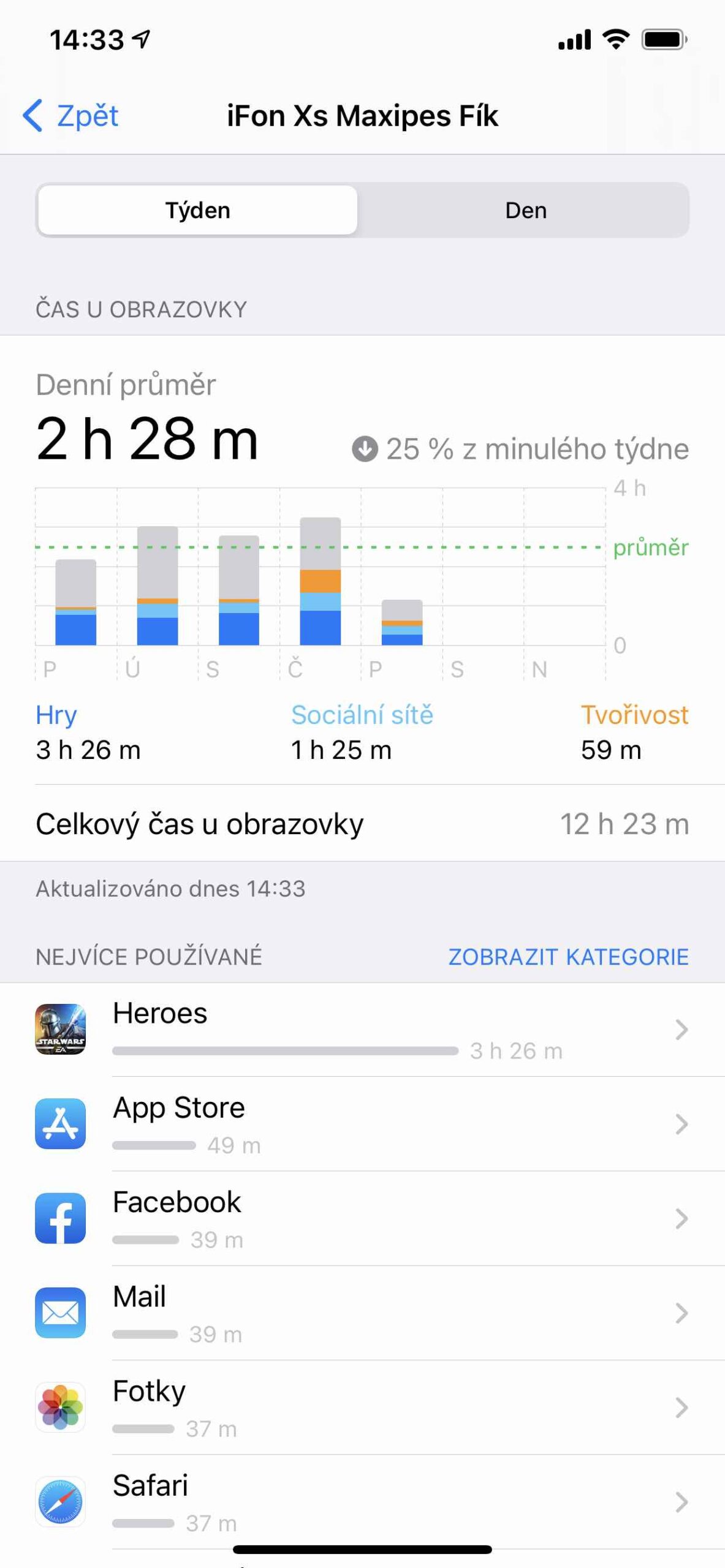This screenshot has width=725, height=1568.
Task: Open ZOBRAZIT KATEGORIE
Action: tap(569, 956)
